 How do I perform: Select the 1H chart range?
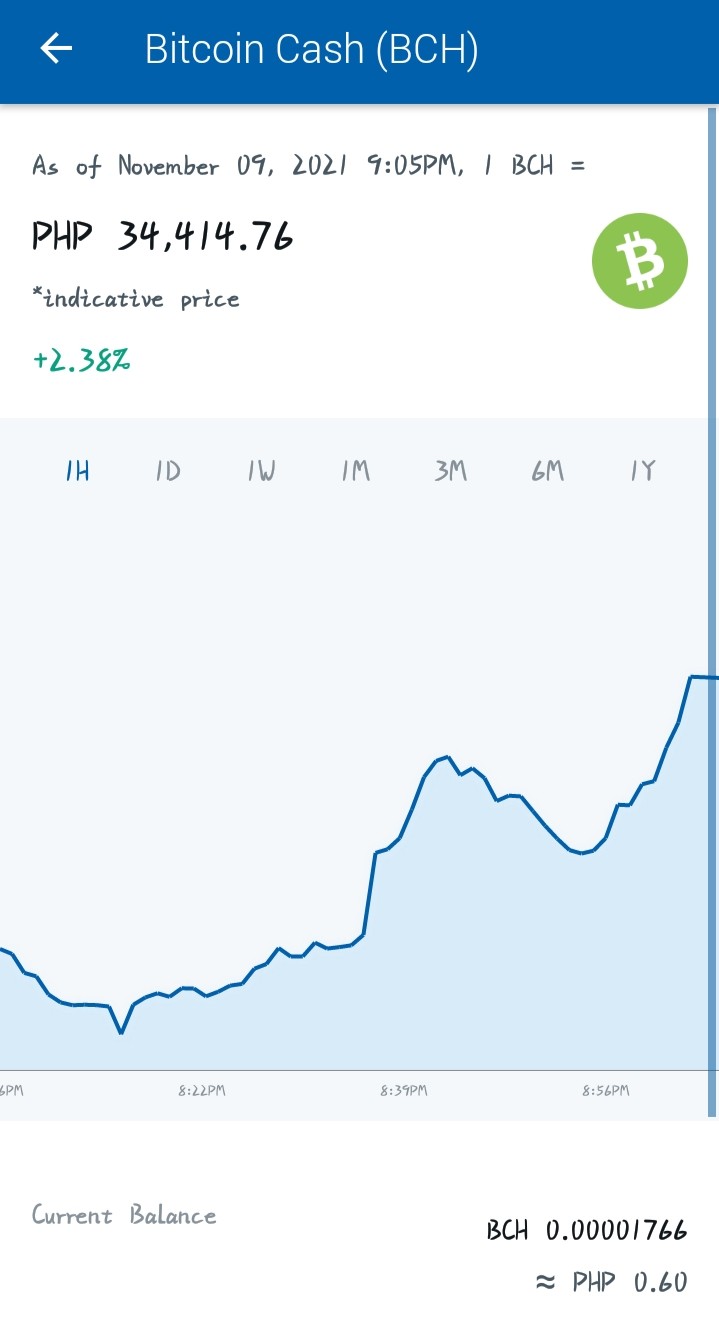(77, 471)
